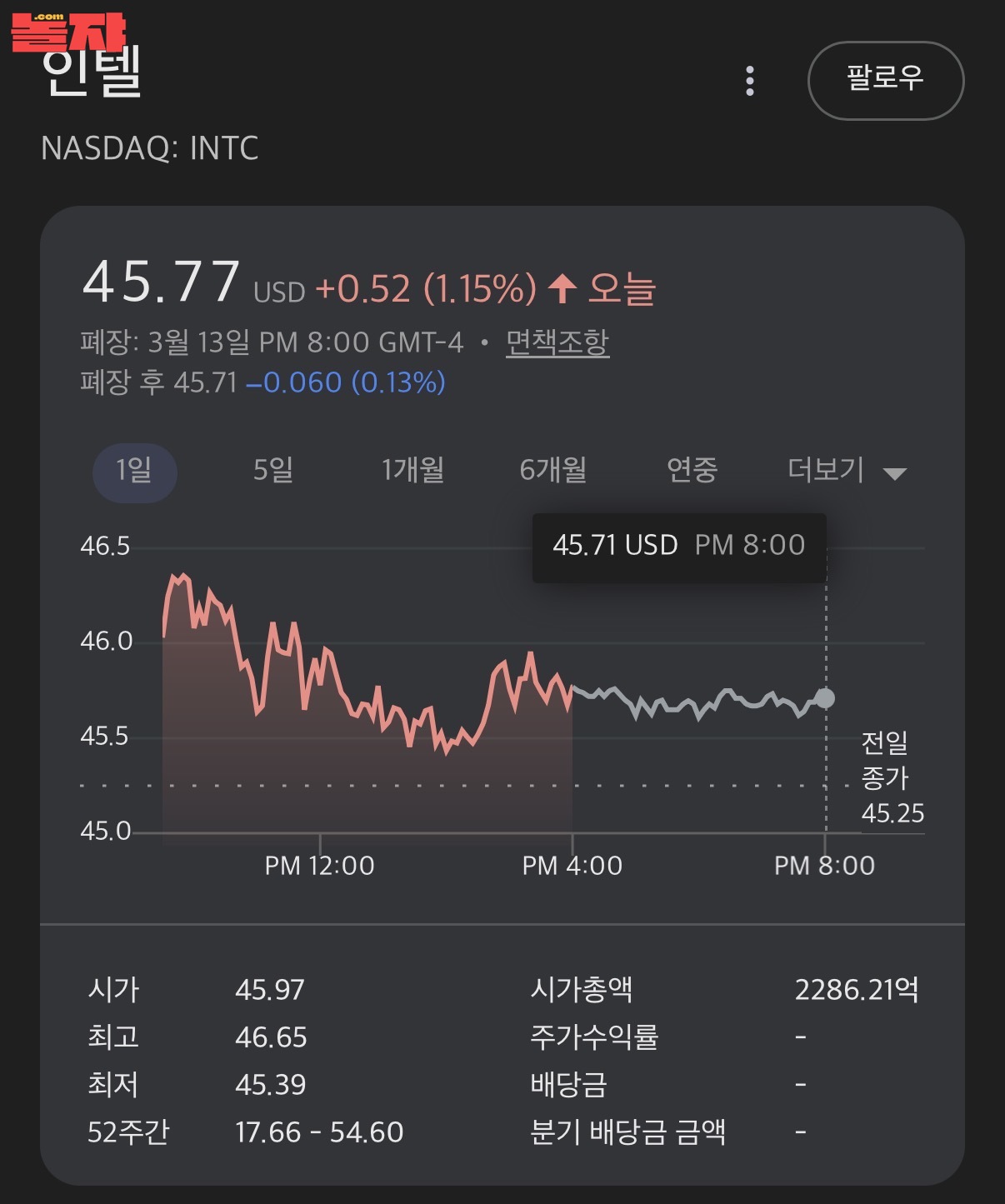Open the three-dot overflow menu

[750, 81]
